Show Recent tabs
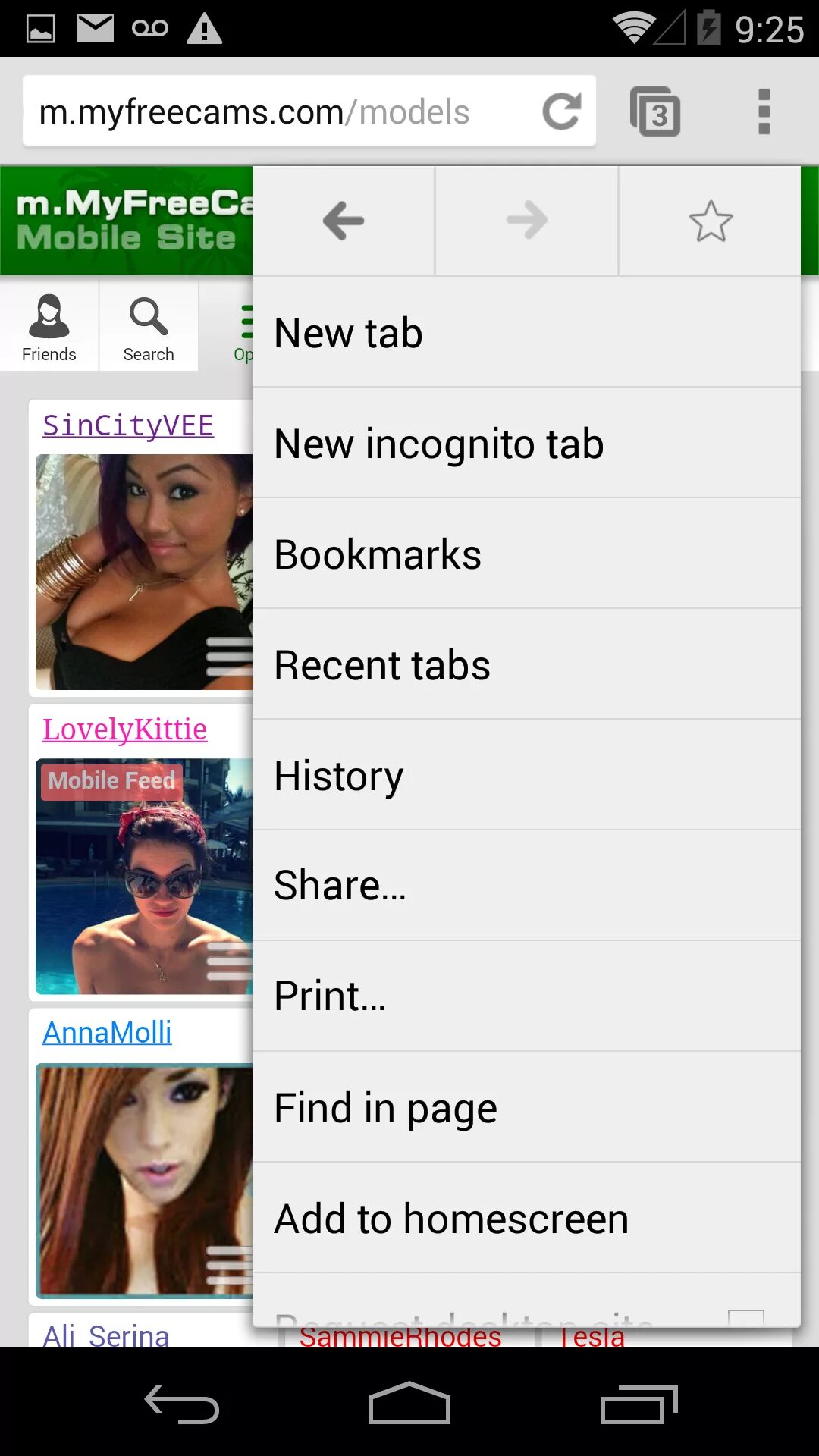Screen dimensions: 819x1456 [526, 665]
